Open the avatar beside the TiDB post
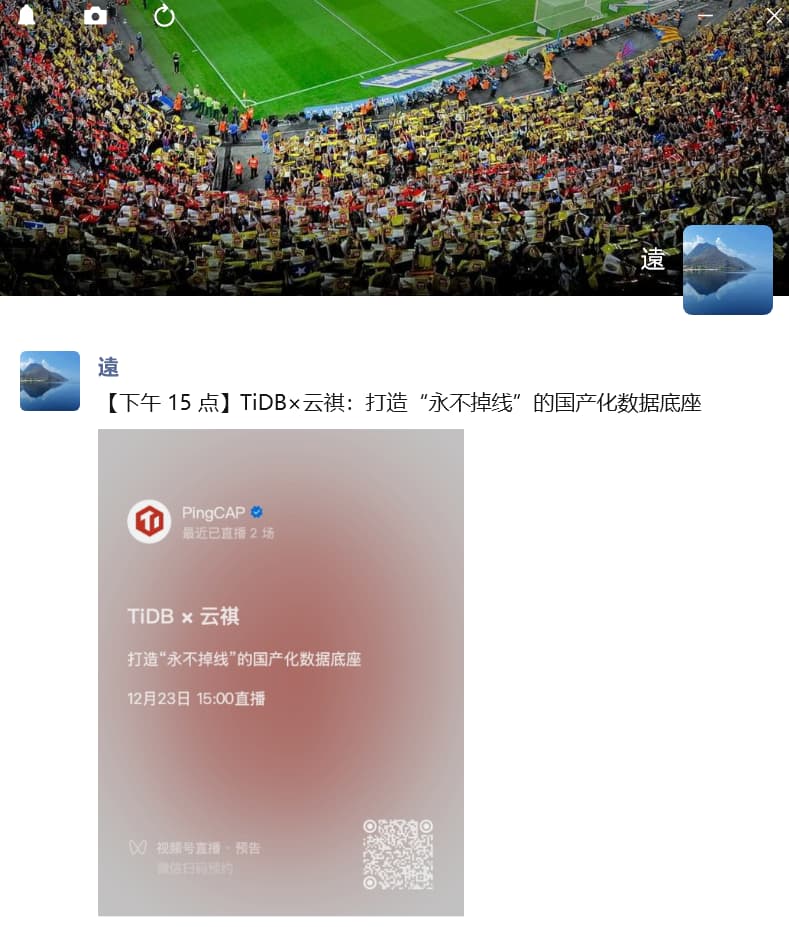The height and width of the screenshot is (927, 789). click(x=50, y=381)
